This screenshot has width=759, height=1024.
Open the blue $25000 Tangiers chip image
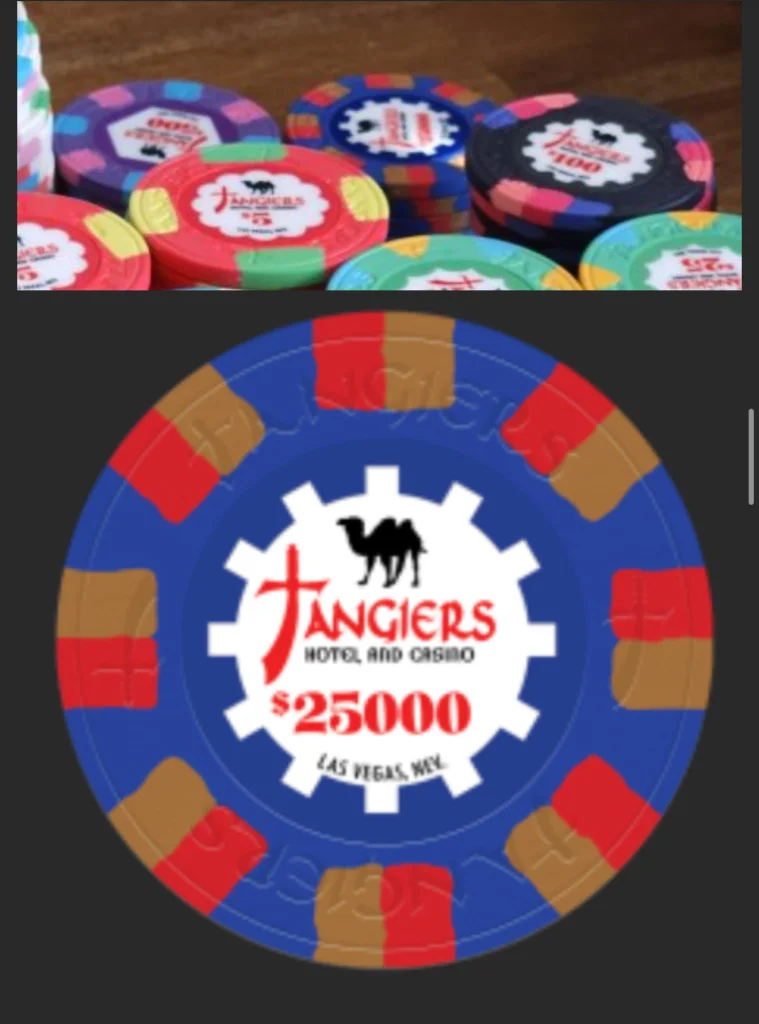384,640
